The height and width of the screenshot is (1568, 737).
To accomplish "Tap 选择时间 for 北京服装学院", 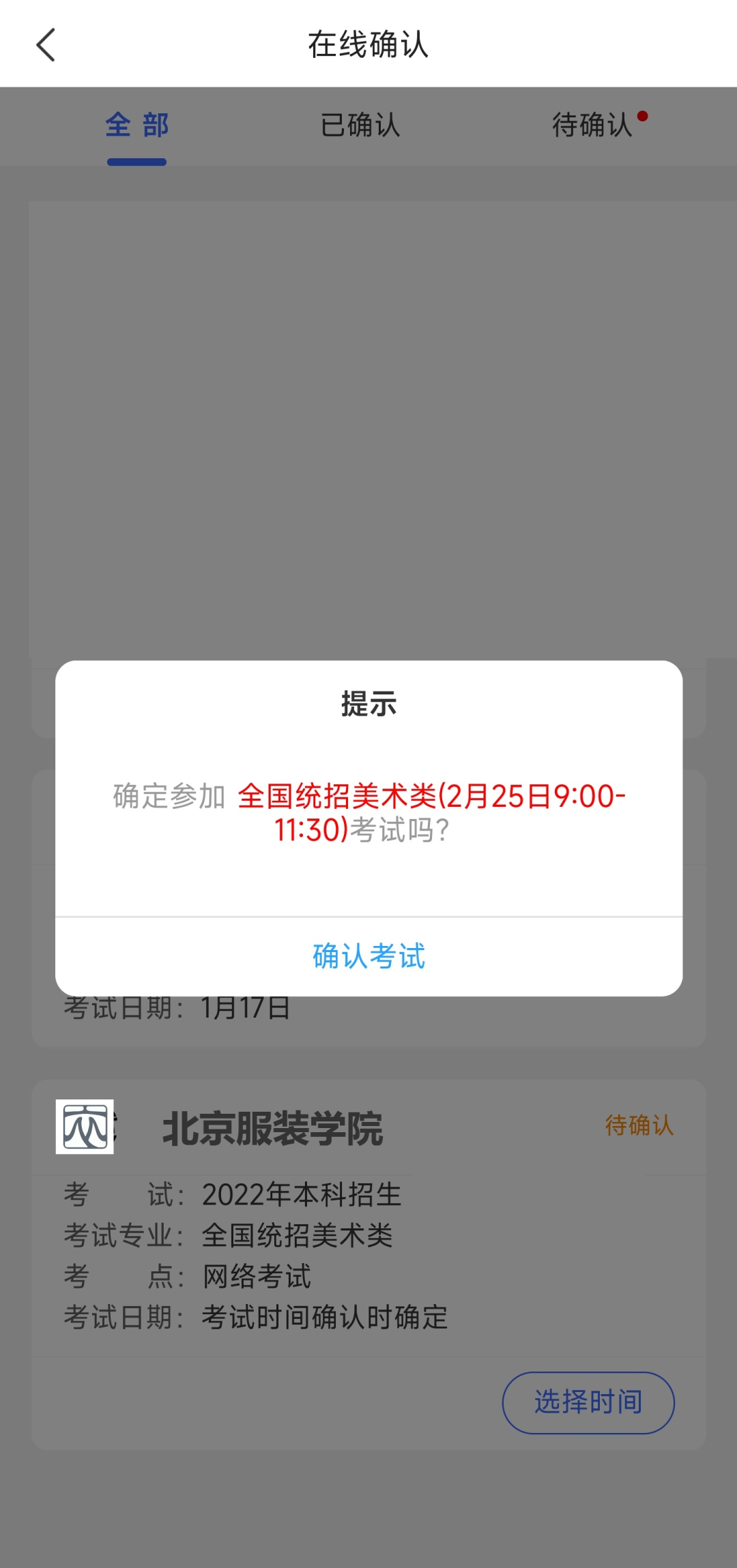I will pos(588,1402).
